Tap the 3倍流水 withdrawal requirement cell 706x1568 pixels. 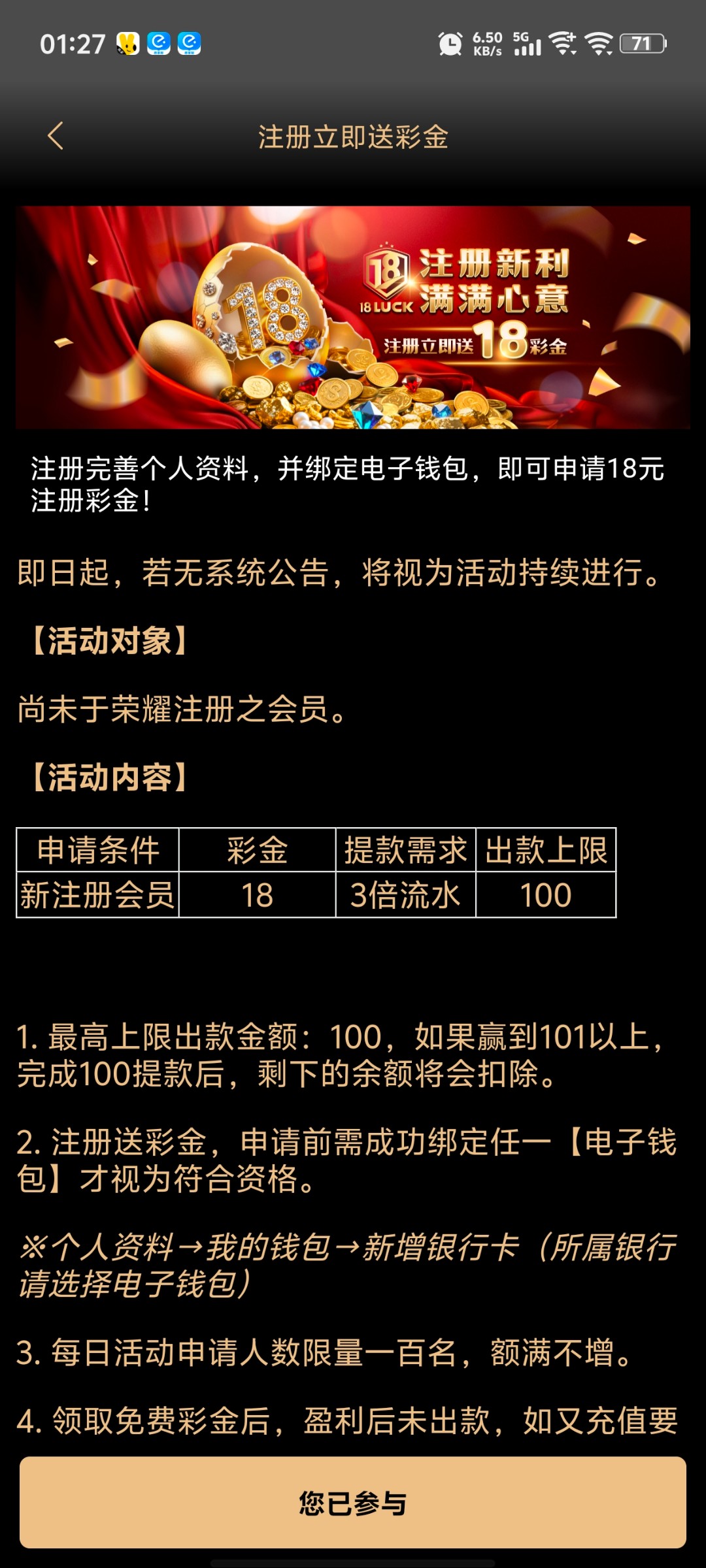pos(407,896)
